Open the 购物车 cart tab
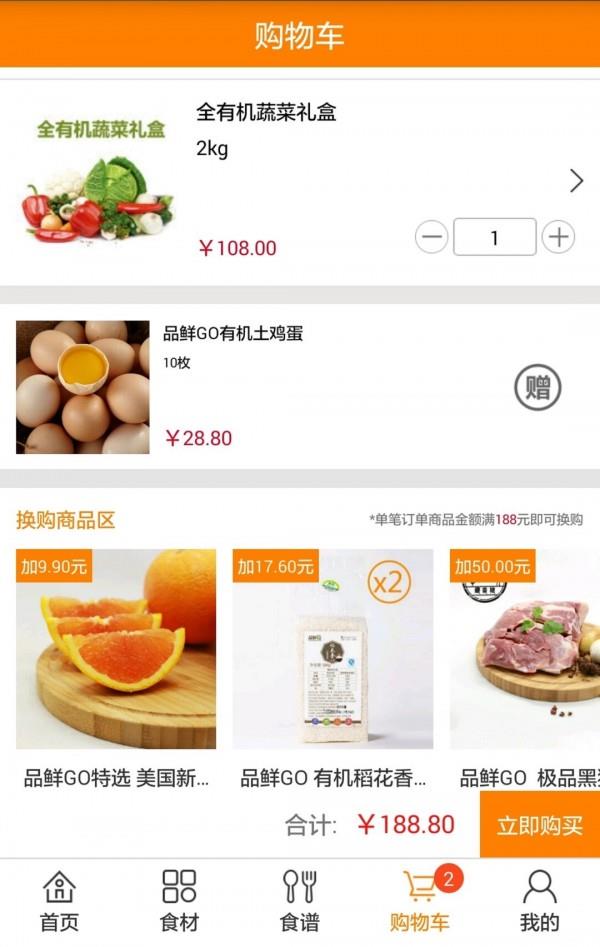600x947 pixels. click(x=420, y=901)
